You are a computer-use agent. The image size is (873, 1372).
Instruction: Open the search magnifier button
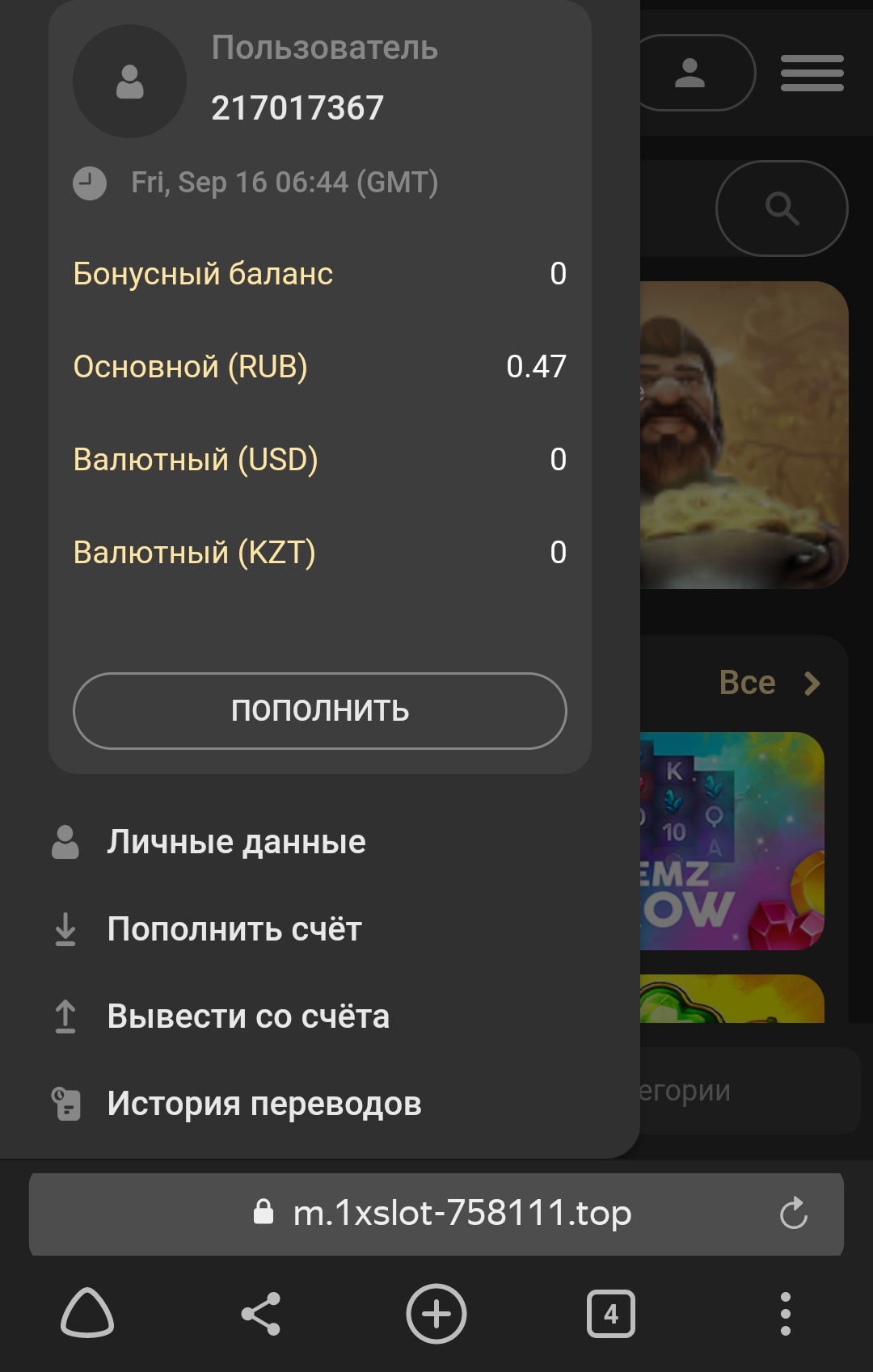[x=782, y=208]
